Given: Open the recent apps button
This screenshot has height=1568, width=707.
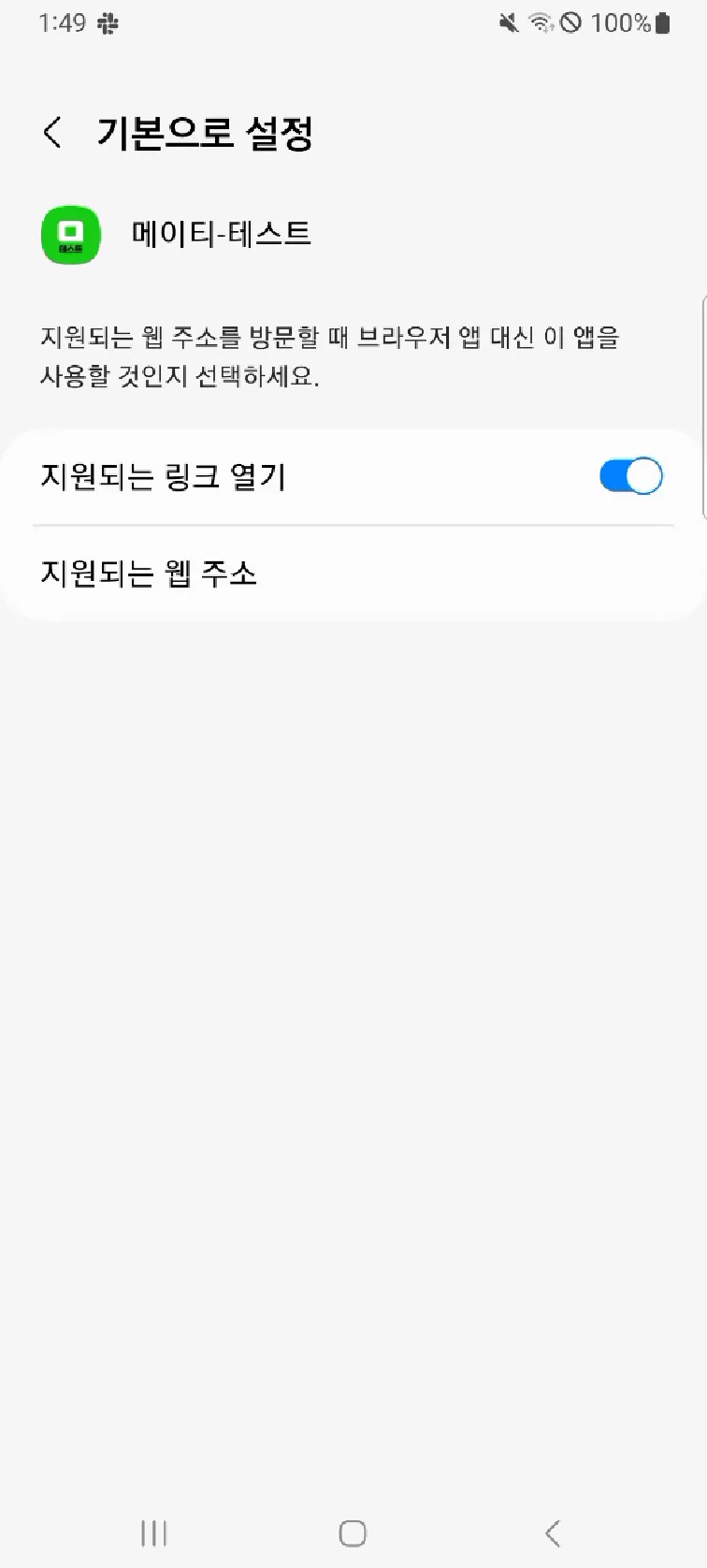Looking at the screenshot, I should coord(154,1533).
